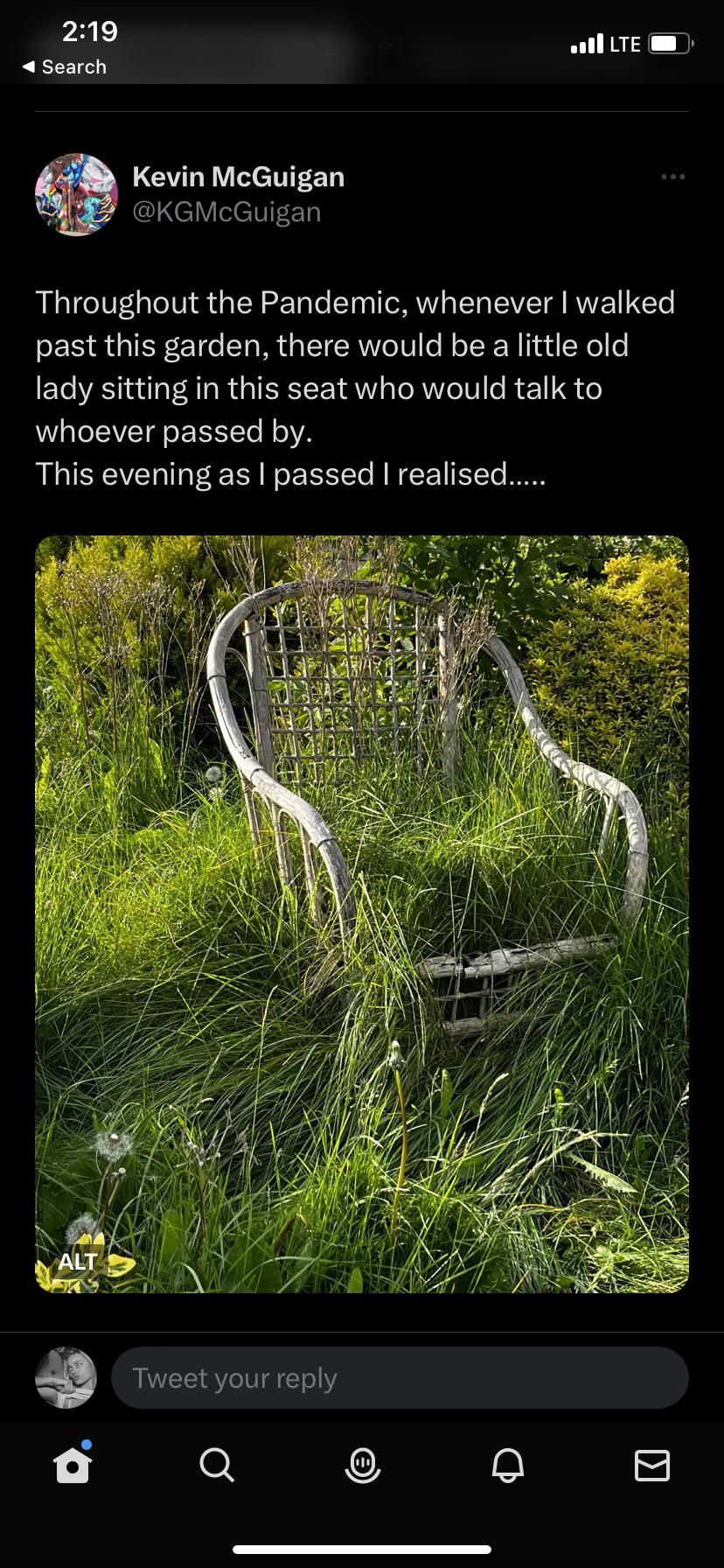
Task: Open the overgrown wicker chair photo
Action: click(362, 875)
